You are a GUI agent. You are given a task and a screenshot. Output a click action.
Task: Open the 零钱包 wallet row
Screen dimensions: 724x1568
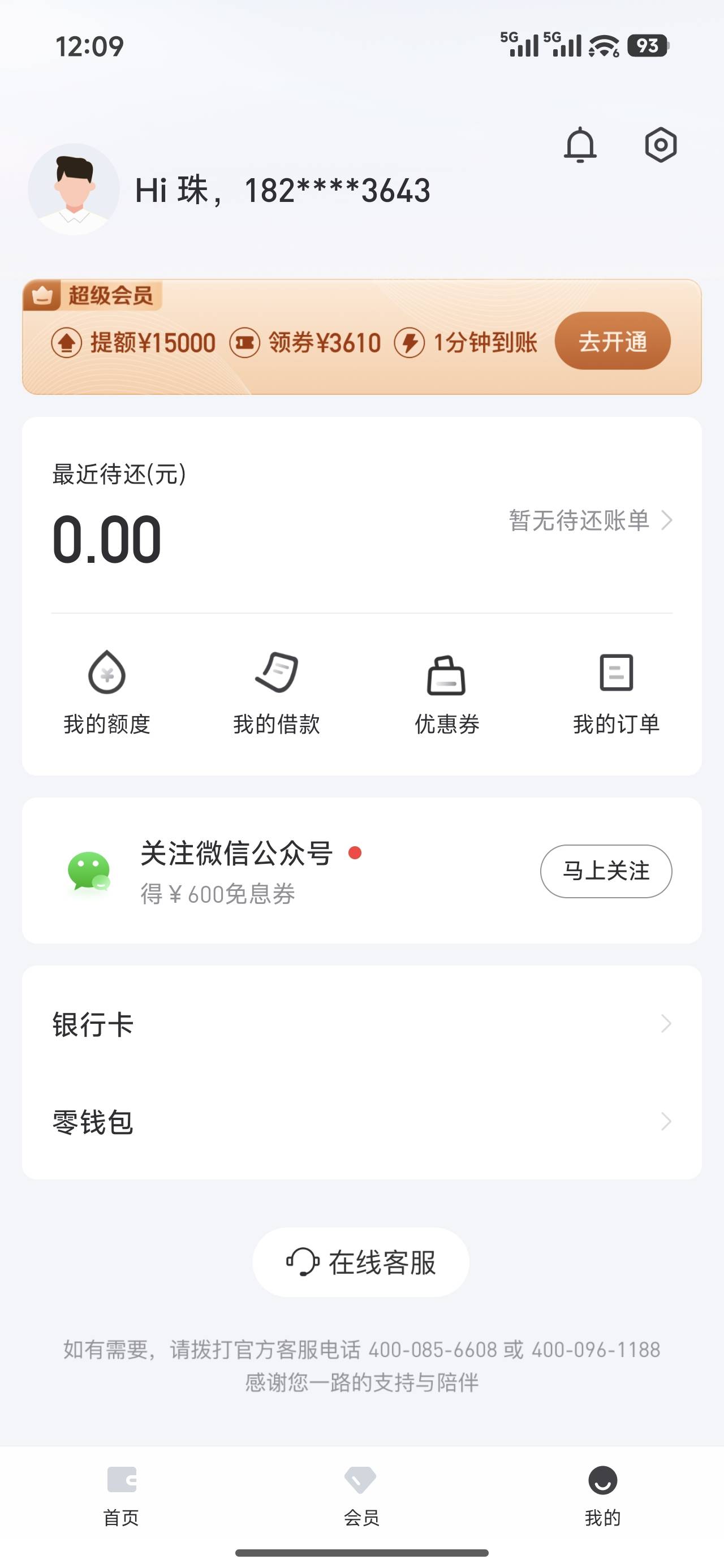tap(361, 1121)
